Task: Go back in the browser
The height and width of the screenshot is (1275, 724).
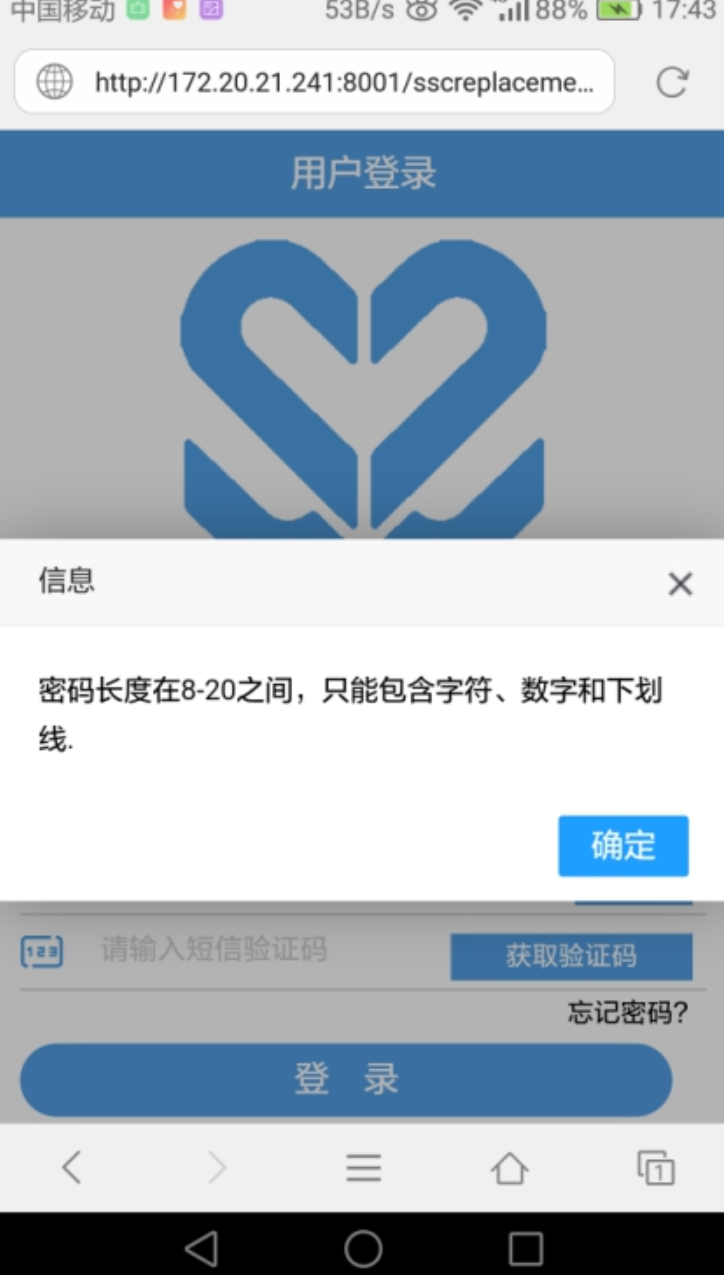Action: click(x=71, y=1167)
